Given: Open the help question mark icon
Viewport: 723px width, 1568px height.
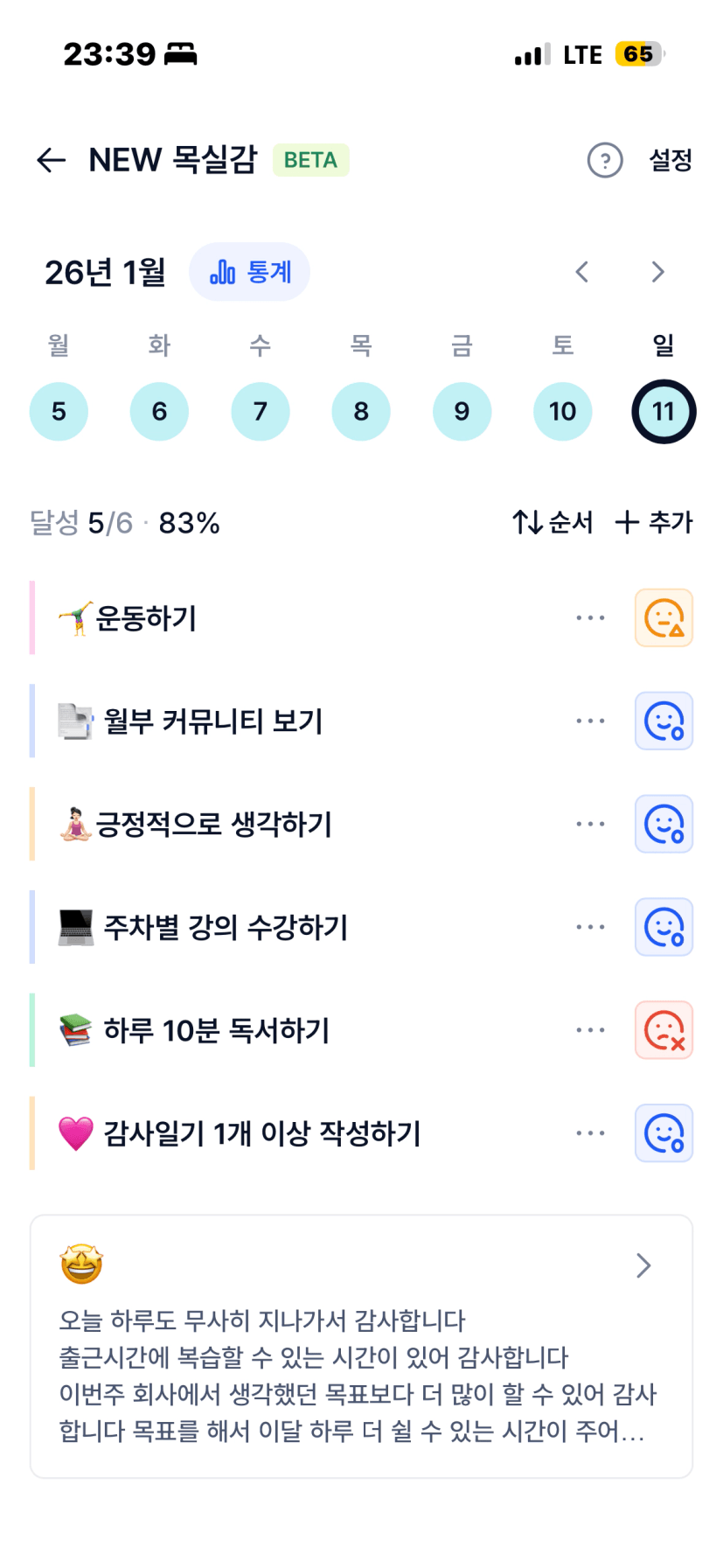Looking at the screenshot, I should click(604, 160).
